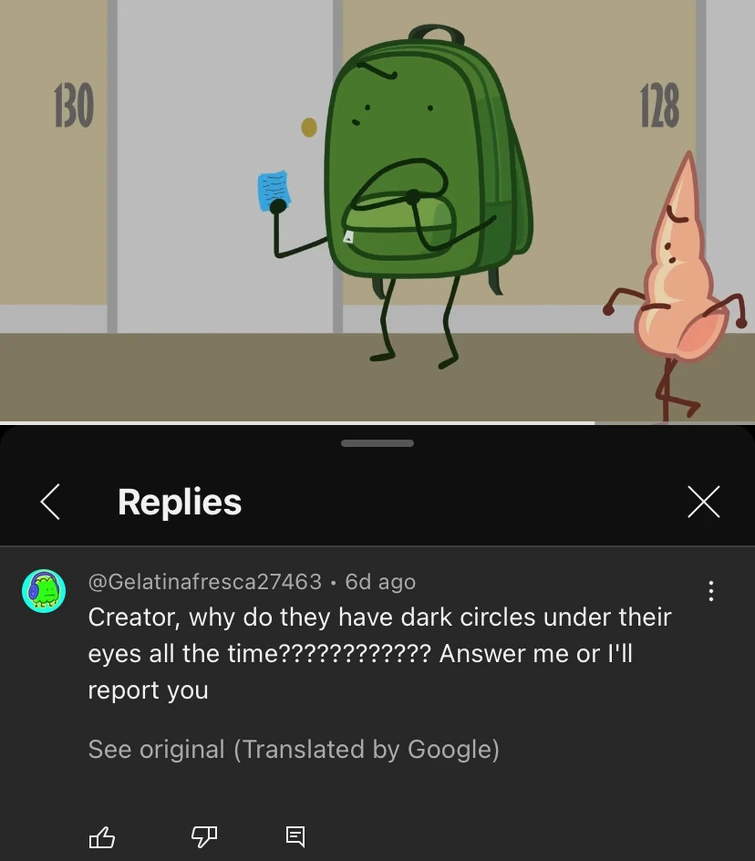Open Gelatinafresca27463's channel via their avatar
Viewport: 755px width, 861px height.
pos(44,591)
